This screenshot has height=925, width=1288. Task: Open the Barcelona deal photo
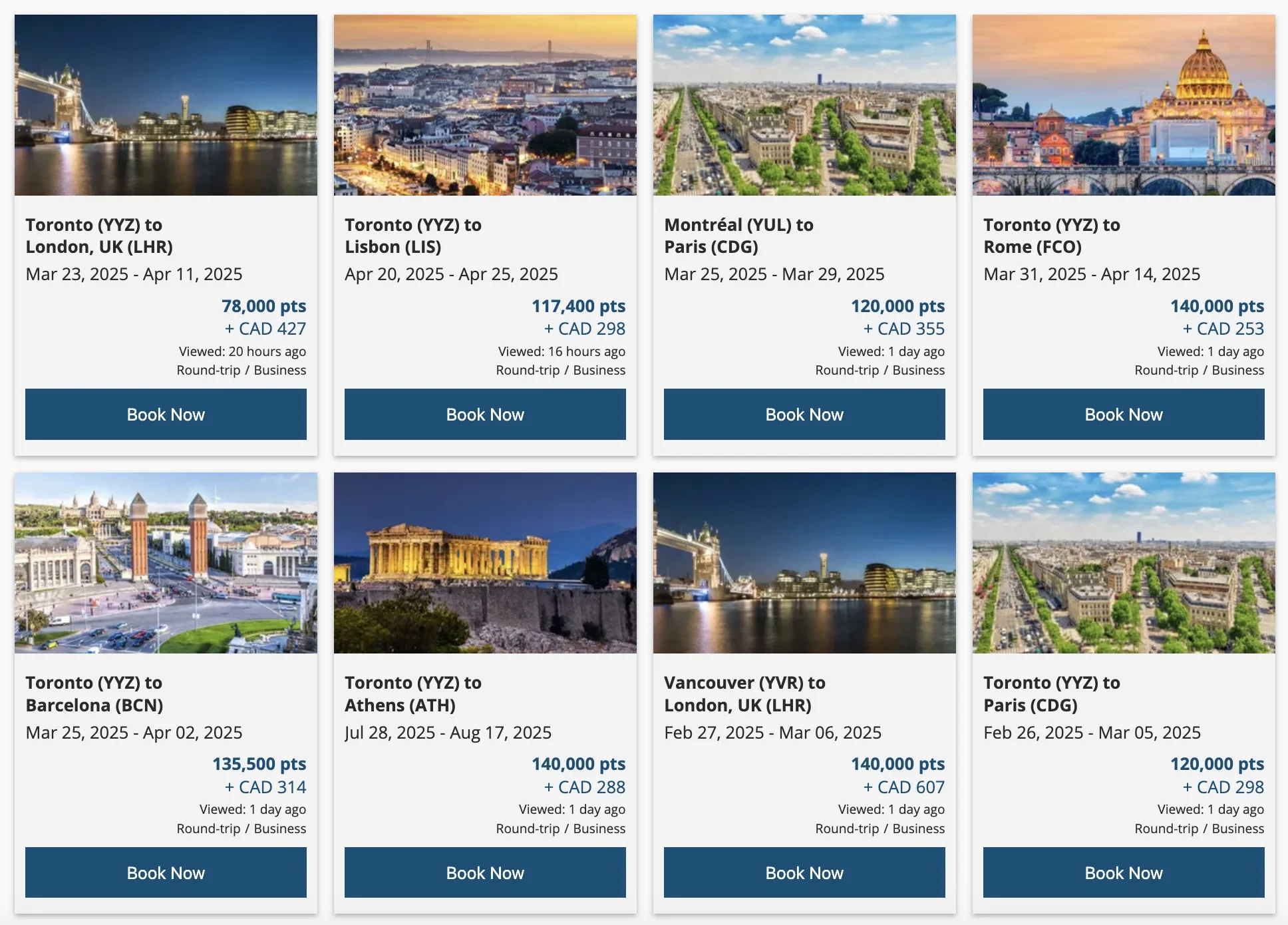pos(166,563)
